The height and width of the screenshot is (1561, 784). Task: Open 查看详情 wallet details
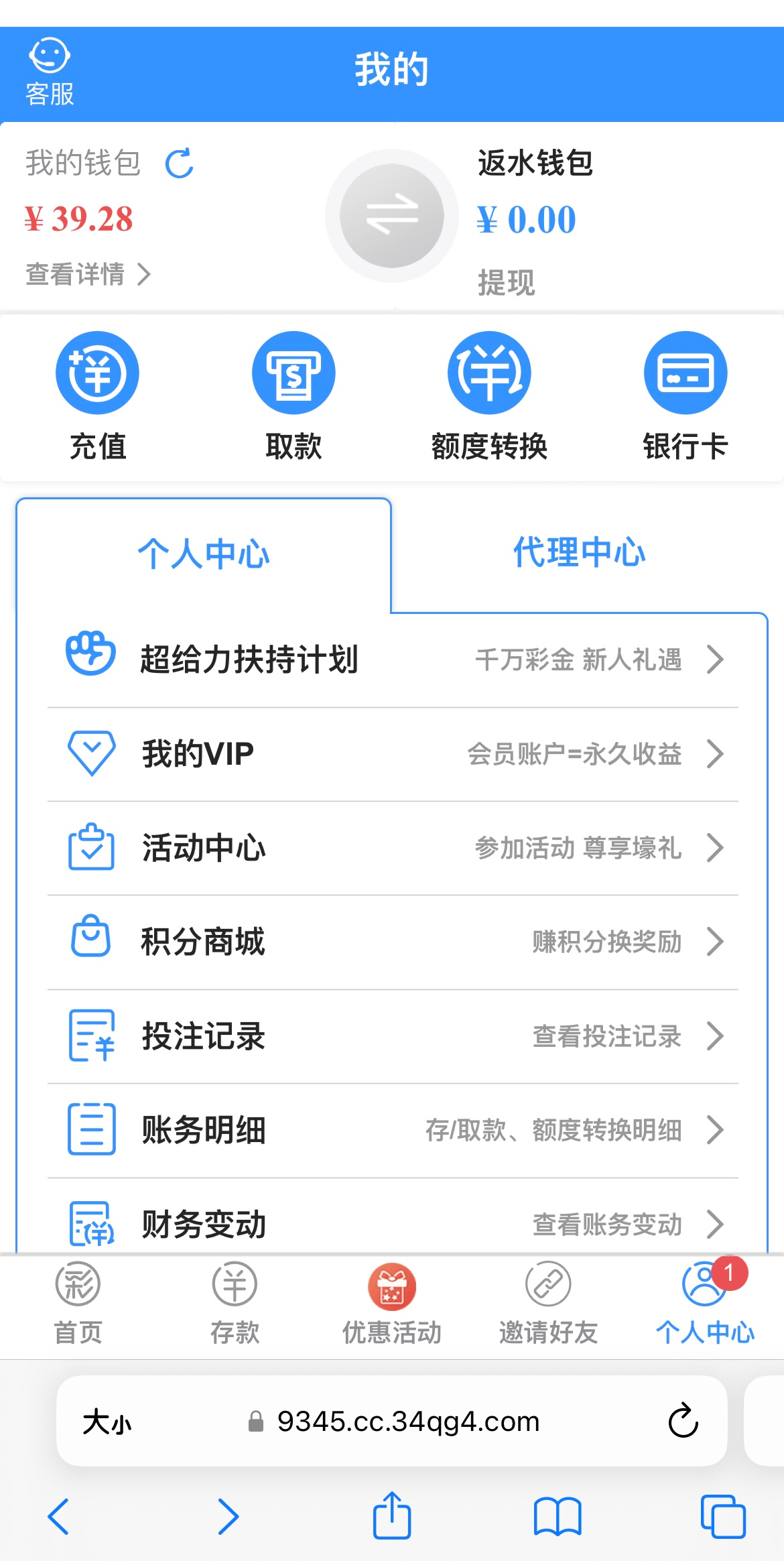[x=88, y=274]
